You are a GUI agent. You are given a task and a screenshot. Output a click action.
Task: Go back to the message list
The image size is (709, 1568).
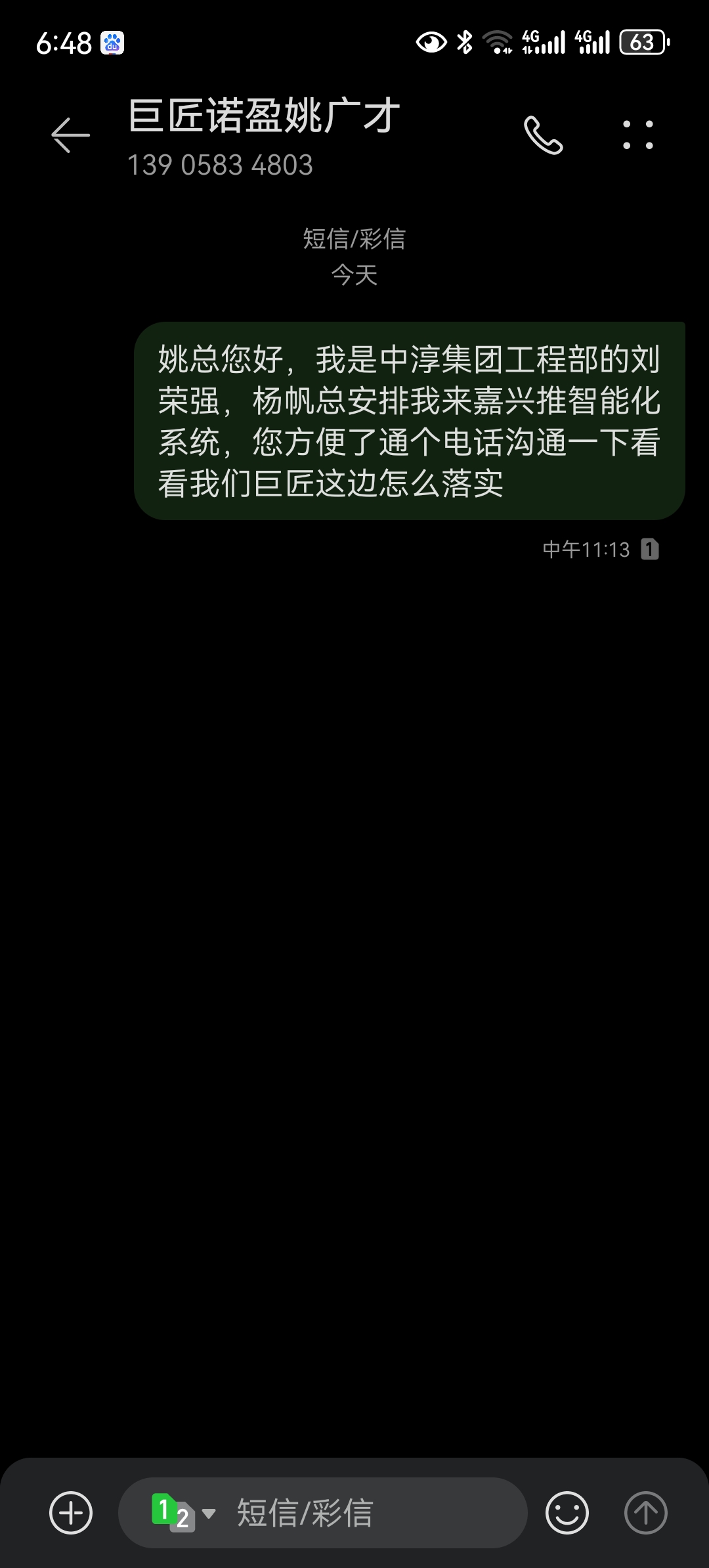(x=70, y=135)
